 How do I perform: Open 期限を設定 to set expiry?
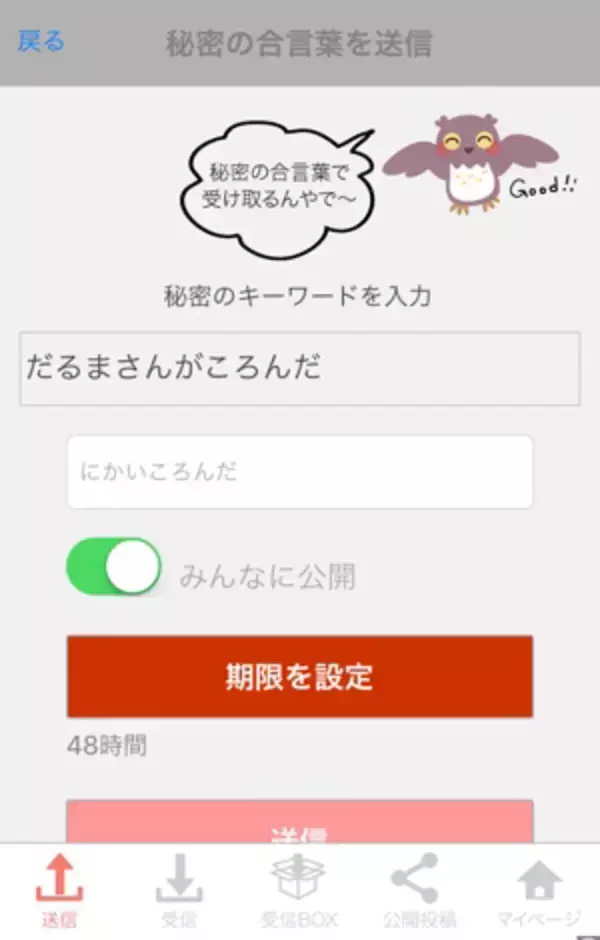[300, 677]
